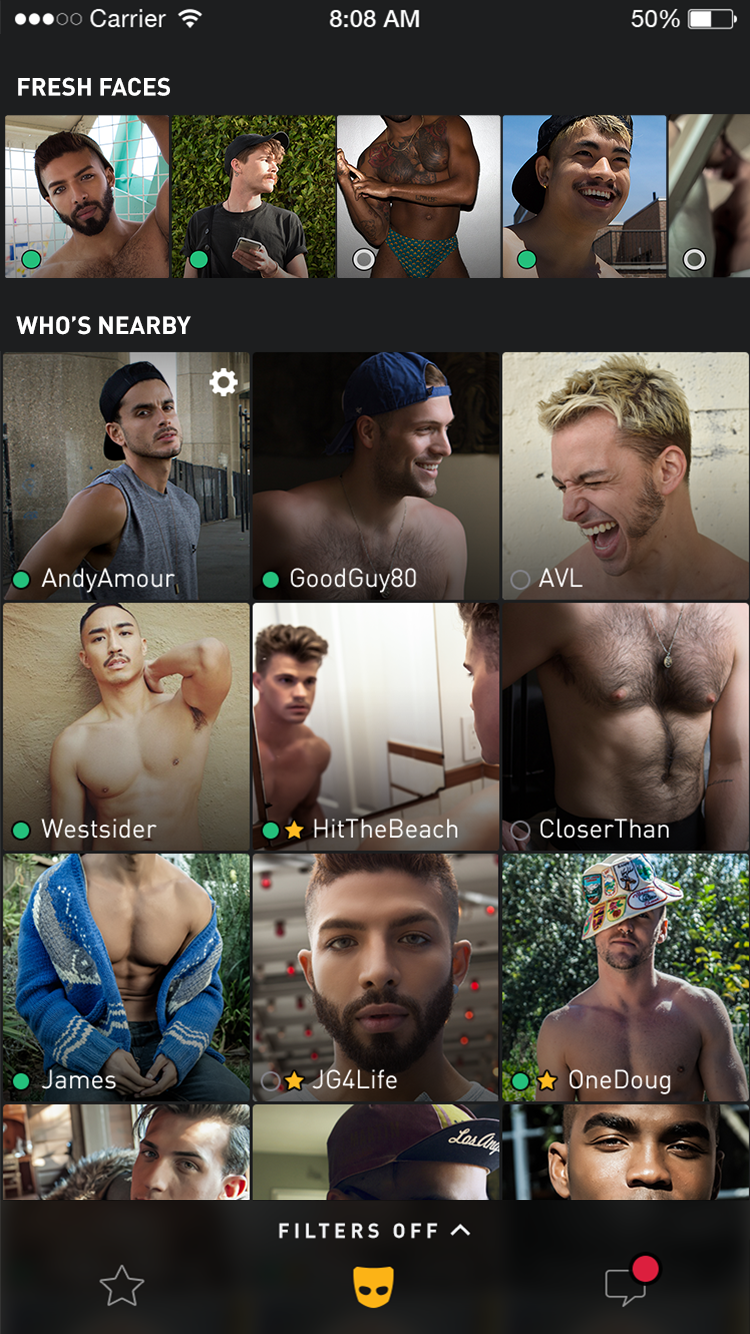Image resolution: width=750 pixels, height=1334 pixels.
Task: Open the favorites star tab
Action: pos(122,1286)
